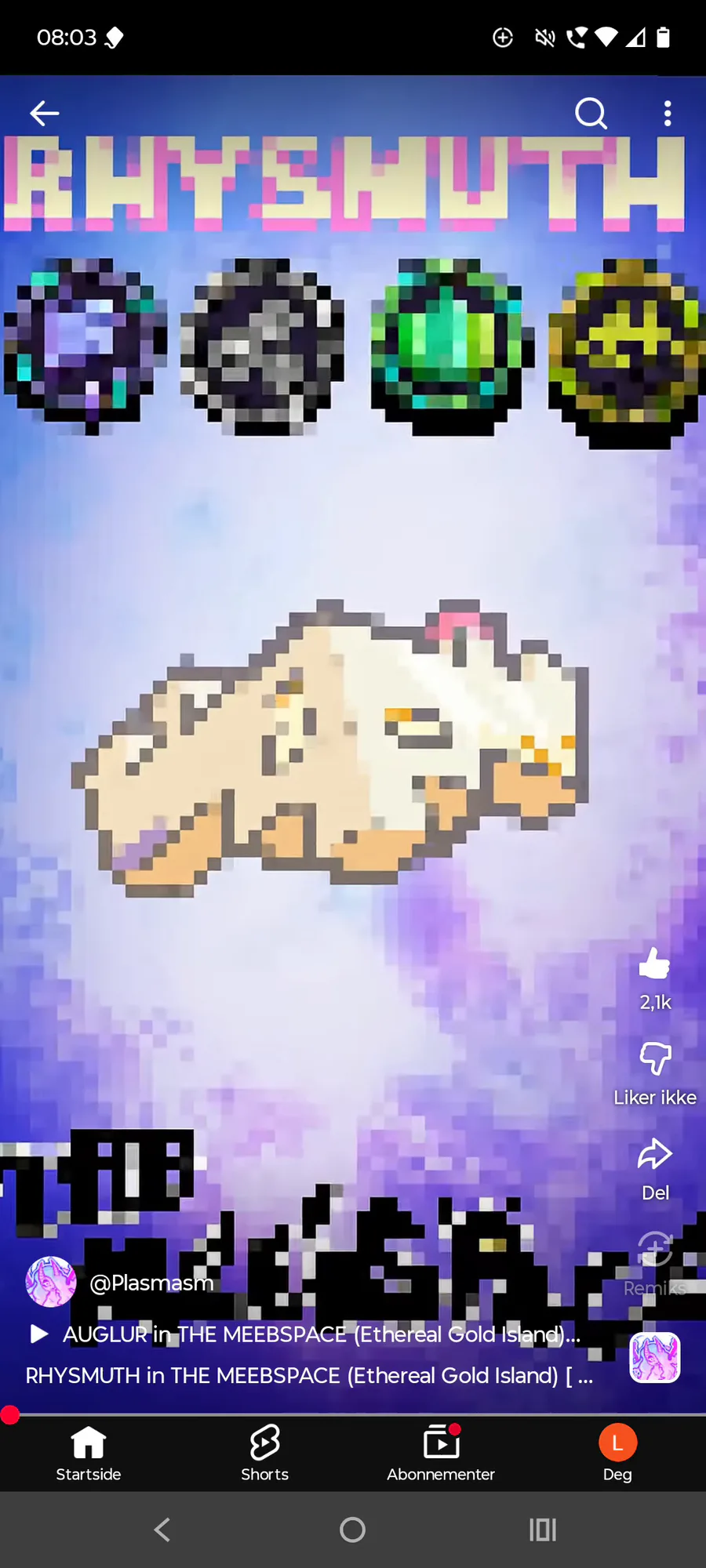Switch to the Shorts tab

click(x=264, y=1454)
